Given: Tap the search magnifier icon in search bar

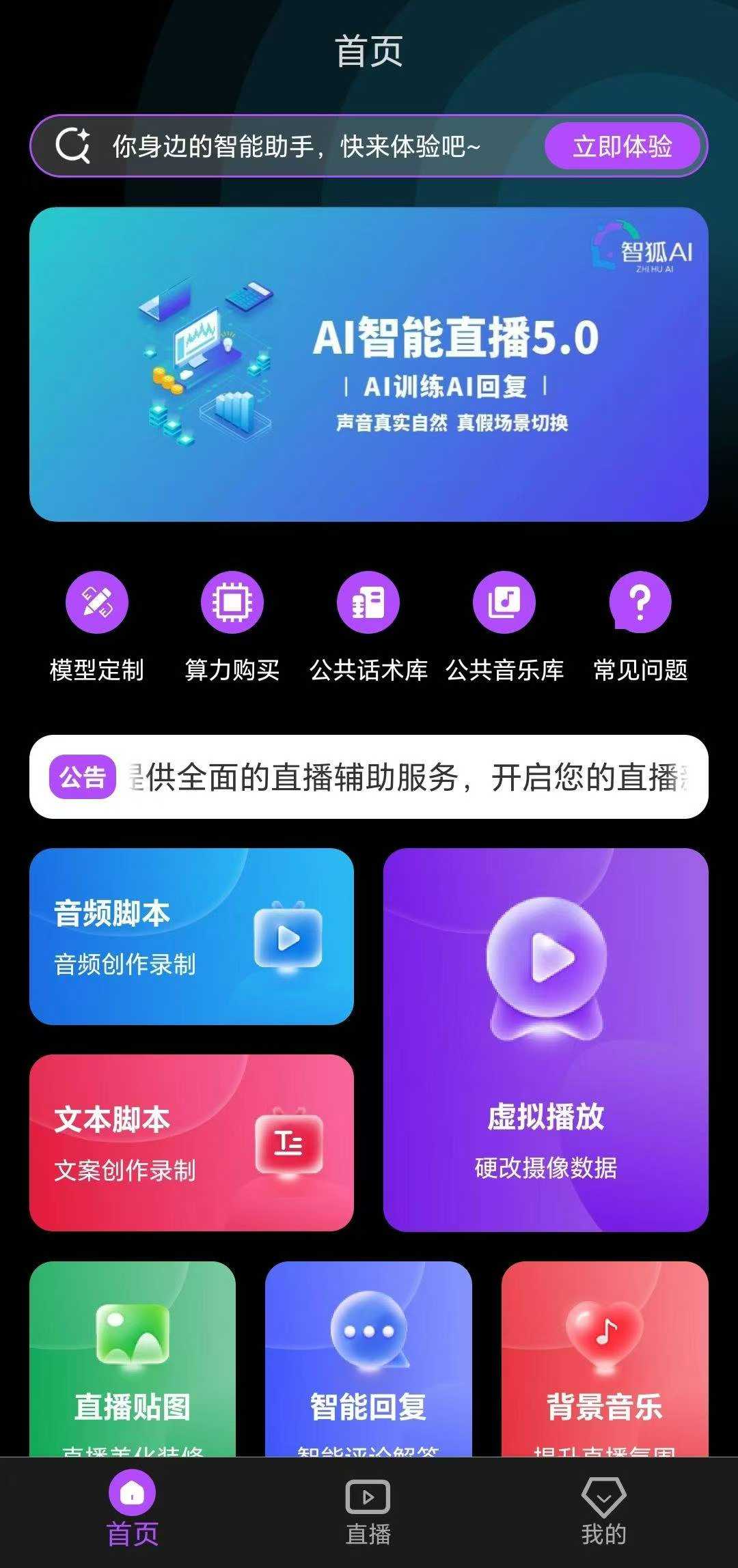Looking at the screenshot, I should coord(73,145).
